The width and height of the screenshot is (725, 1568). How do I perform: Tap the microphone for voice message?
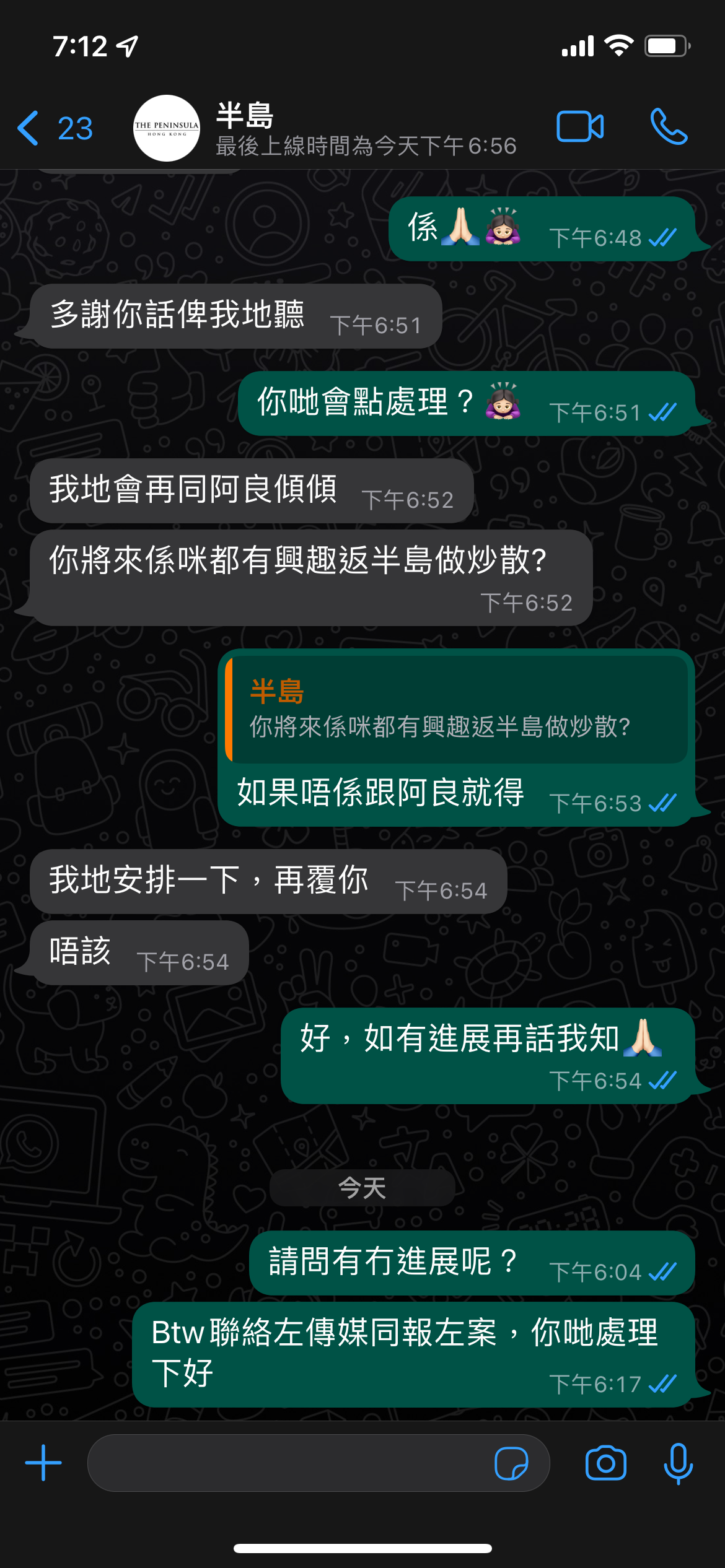pos(678,1463)
